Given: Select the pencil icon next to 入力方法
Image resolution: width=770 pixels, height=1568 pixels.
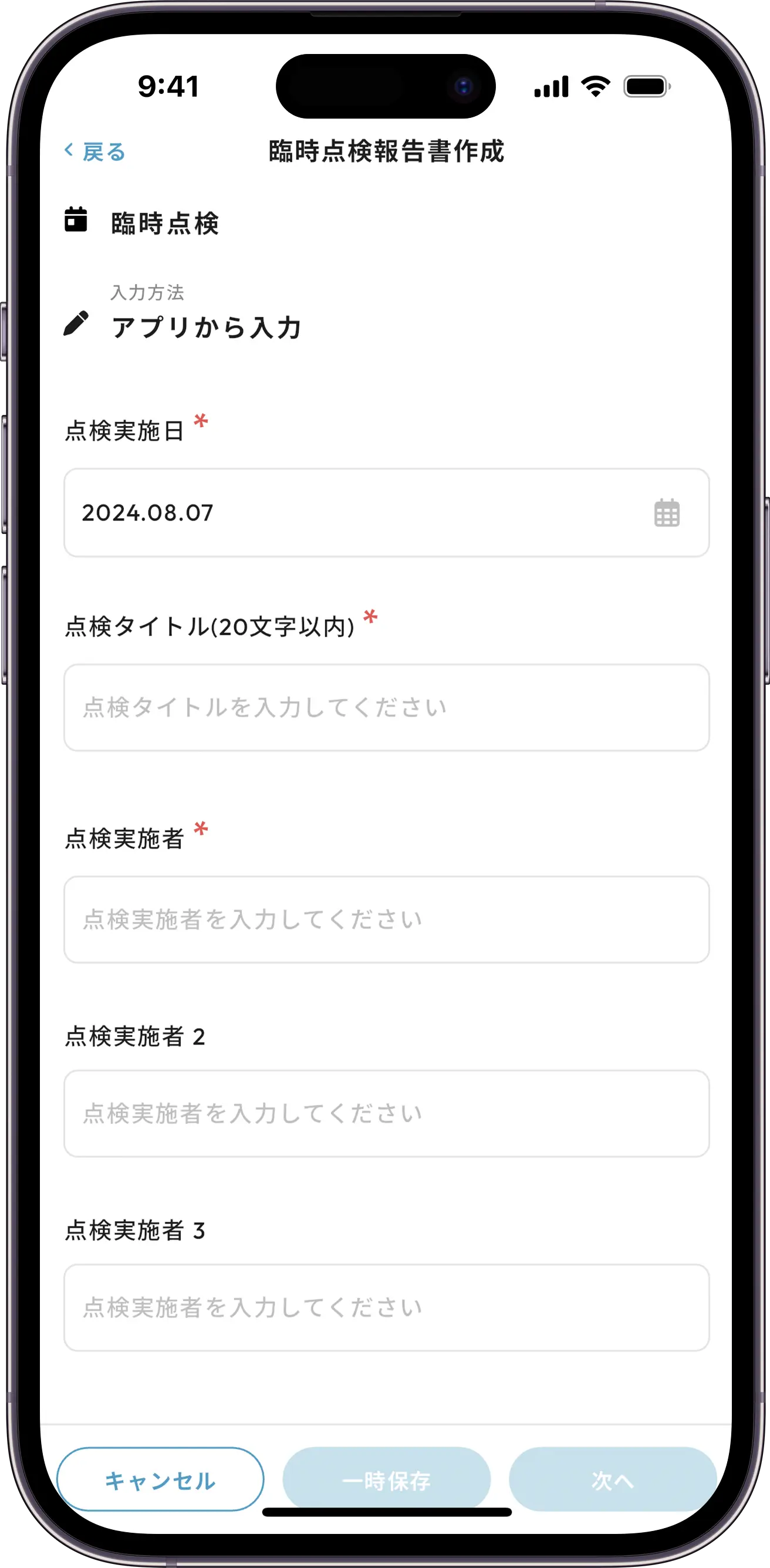Looking at the screenshot, I should point(77,323).
